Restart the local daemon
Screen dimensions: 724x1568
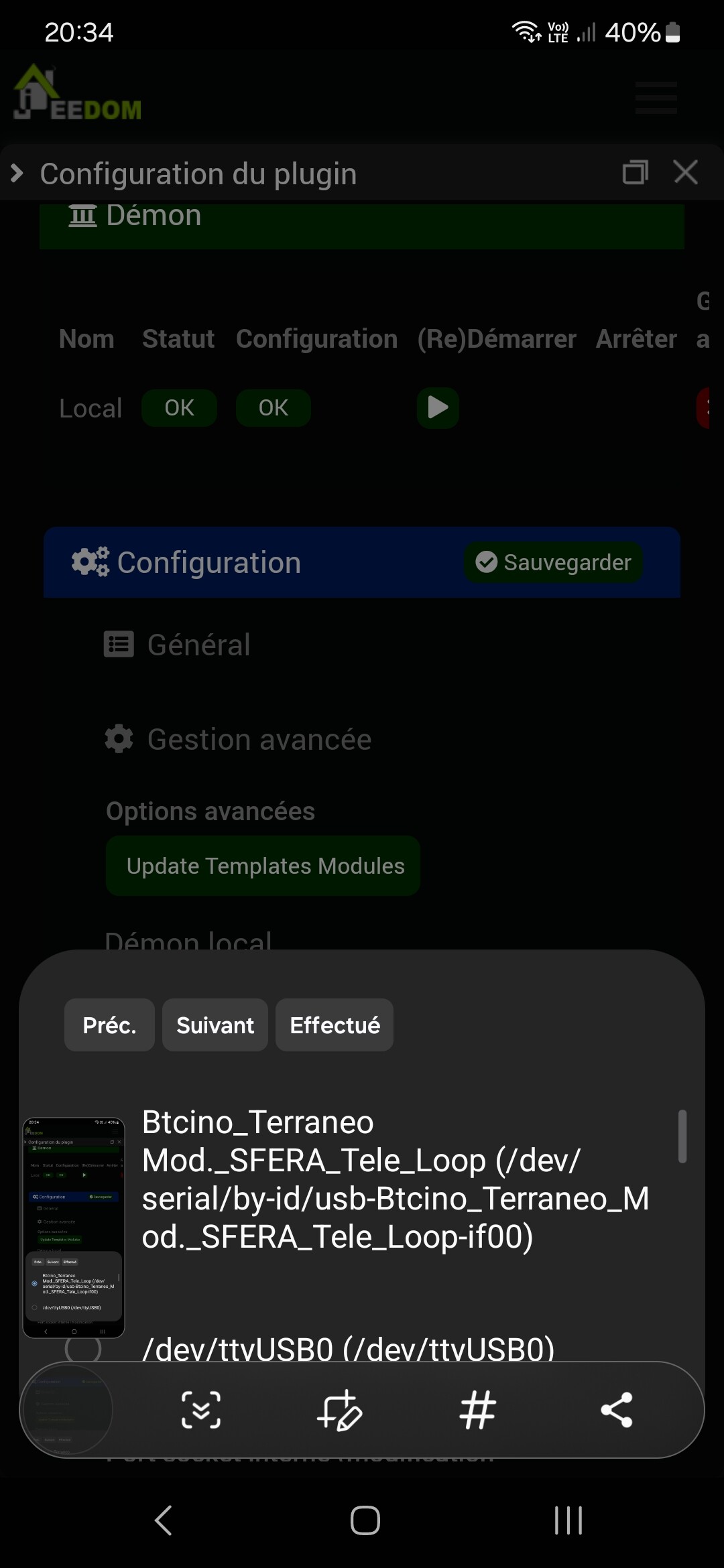pyautogui.click(x=438, y=407)
